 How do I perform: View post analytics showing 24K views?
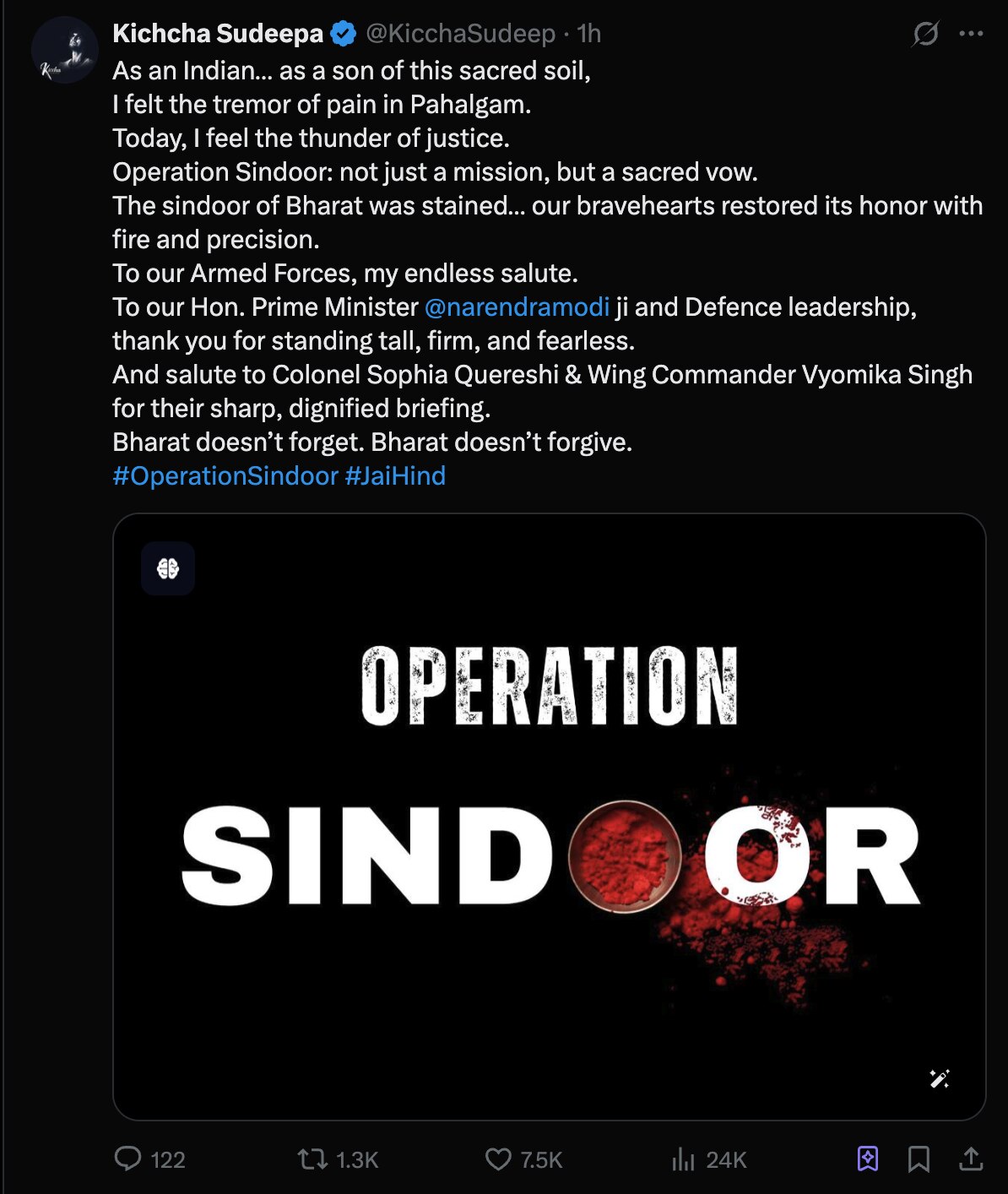tap(683, 1159)
